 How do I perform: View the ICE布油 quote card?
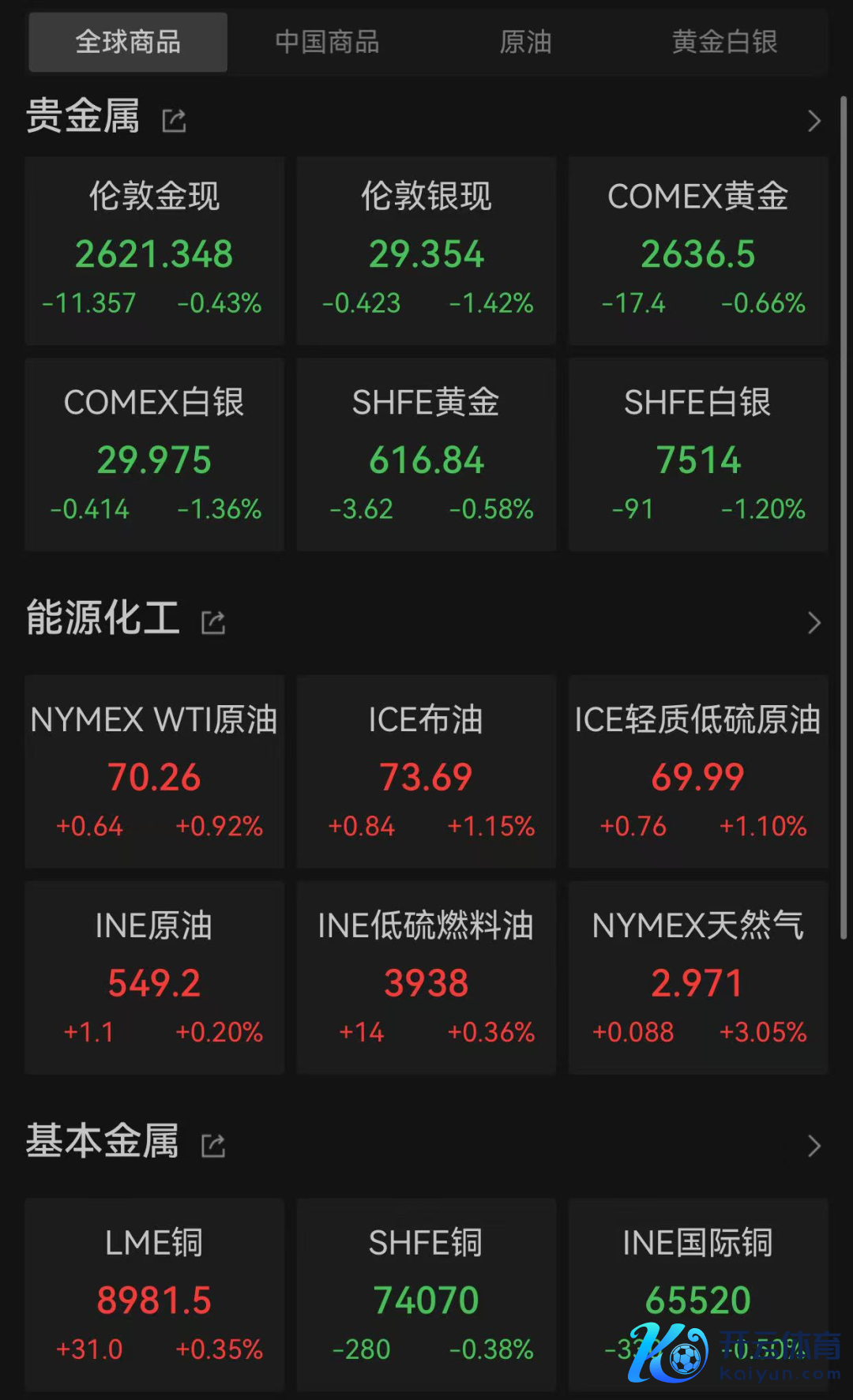(x=426, y=771)
